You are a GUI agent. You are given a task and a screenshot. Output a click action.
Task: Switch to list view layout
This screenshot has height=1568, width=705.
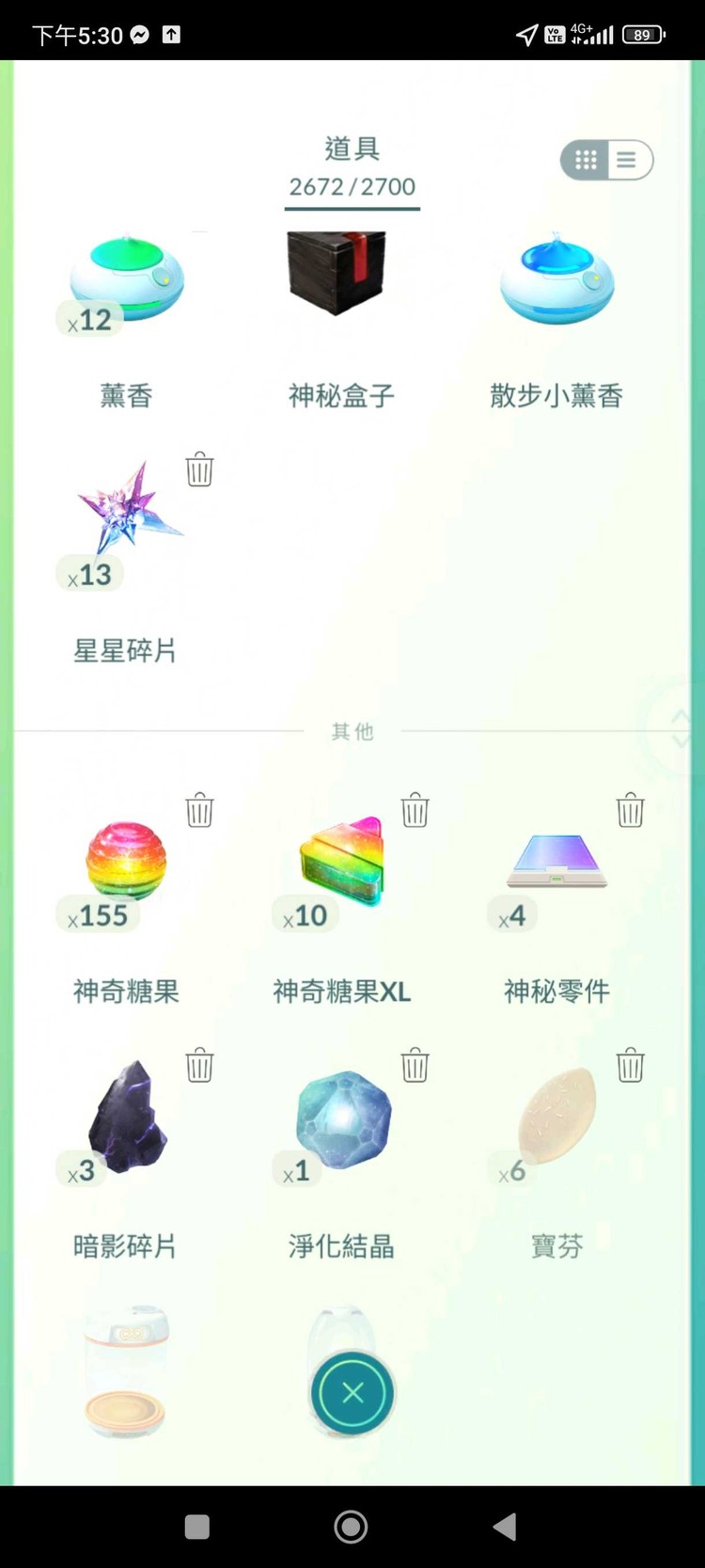click(626, 159)
